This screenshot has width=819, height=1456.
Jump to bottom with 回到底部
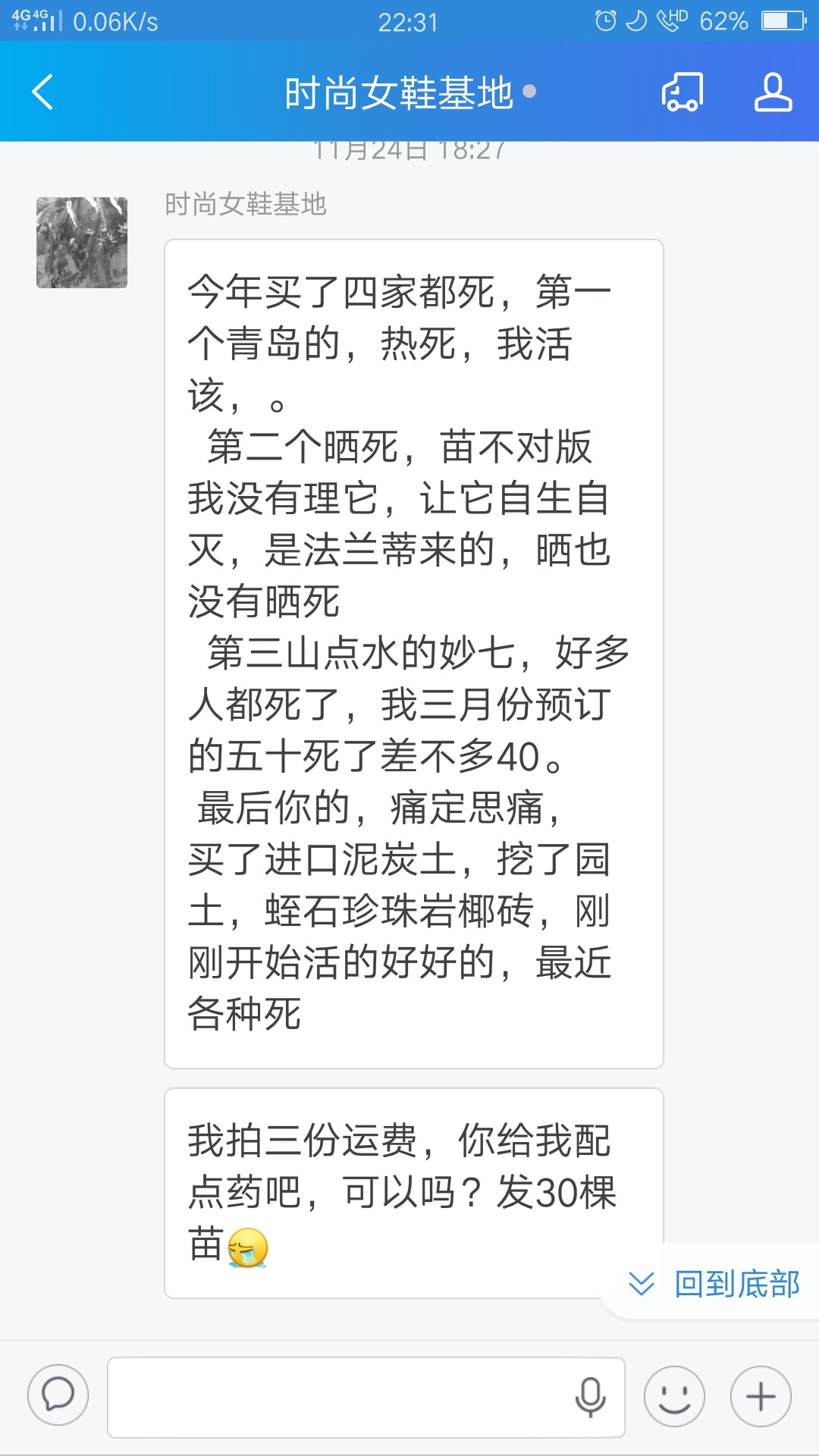coord(714,1284)
